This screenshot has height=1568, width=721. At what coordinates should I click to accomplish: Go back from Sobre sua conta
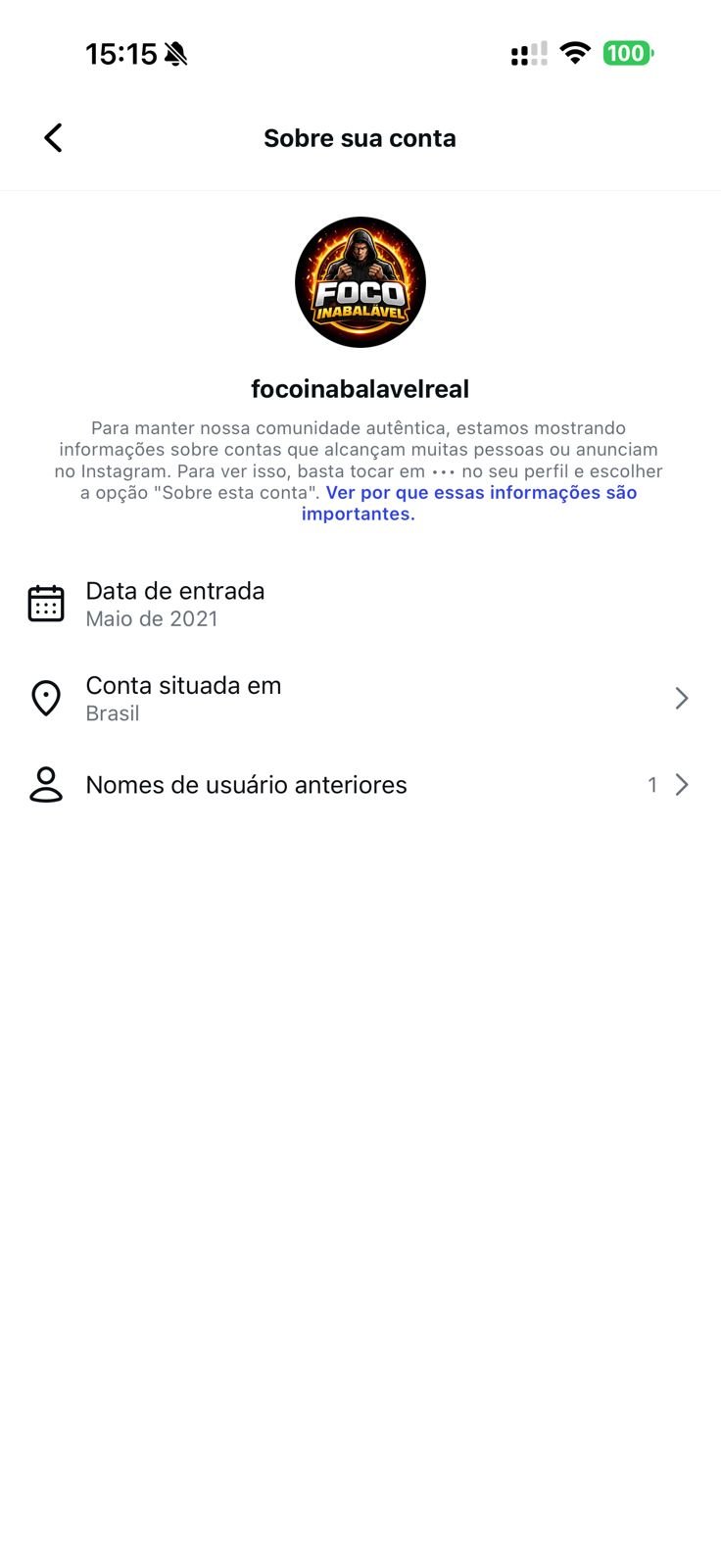[53, 138]
